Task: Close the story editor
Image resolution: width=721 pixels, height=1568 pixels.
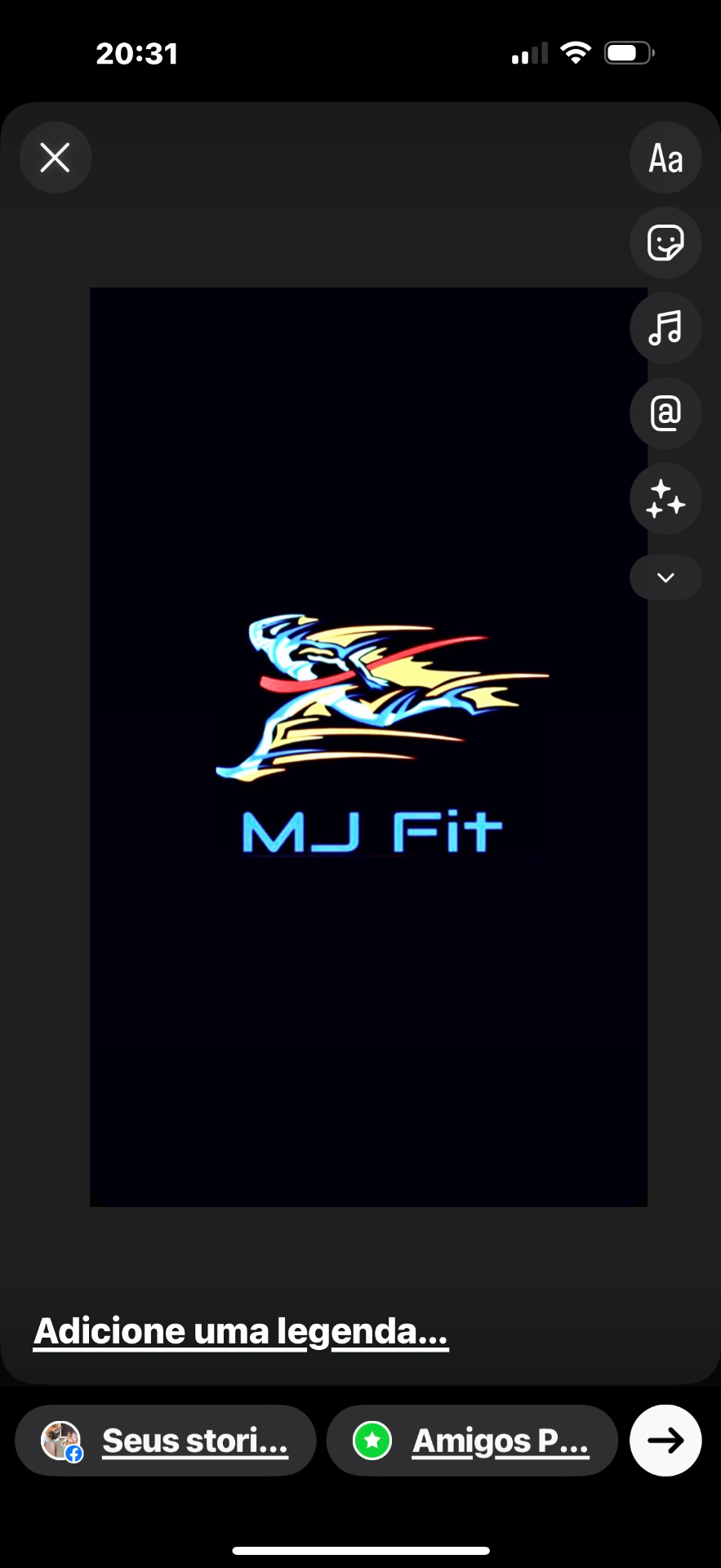Action: pos(55,158)
